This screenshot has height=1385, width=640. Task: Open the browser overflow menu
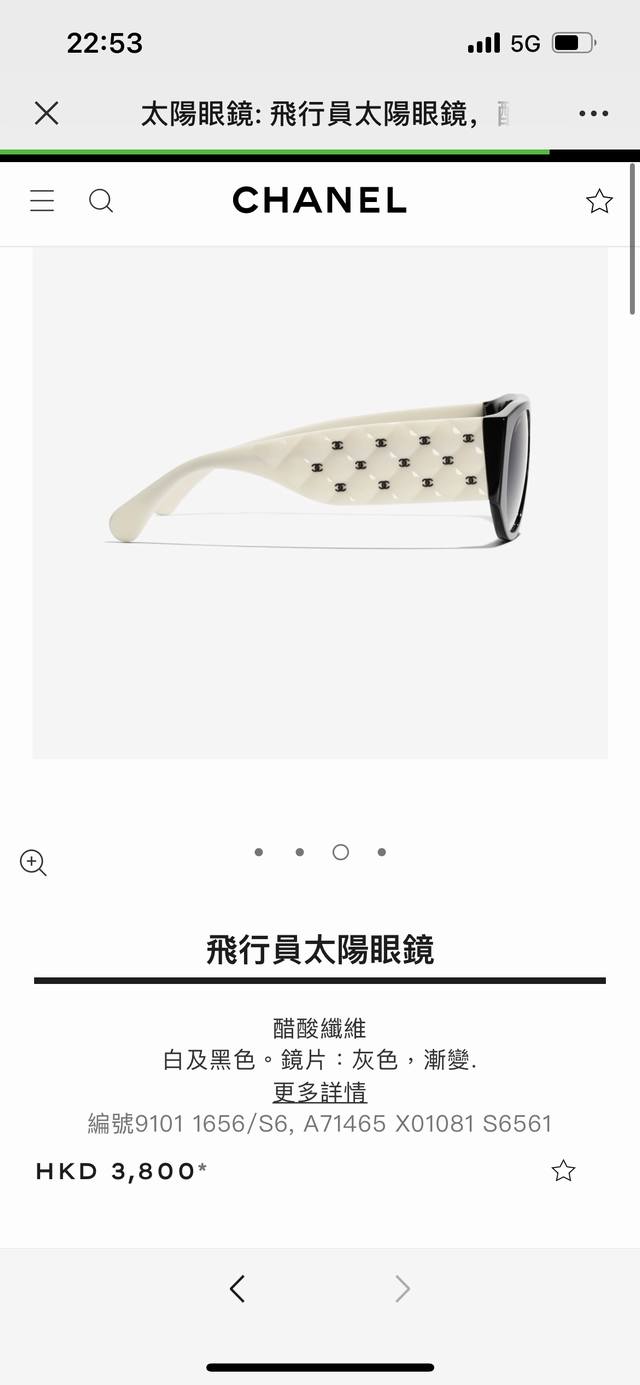(593, 113)
